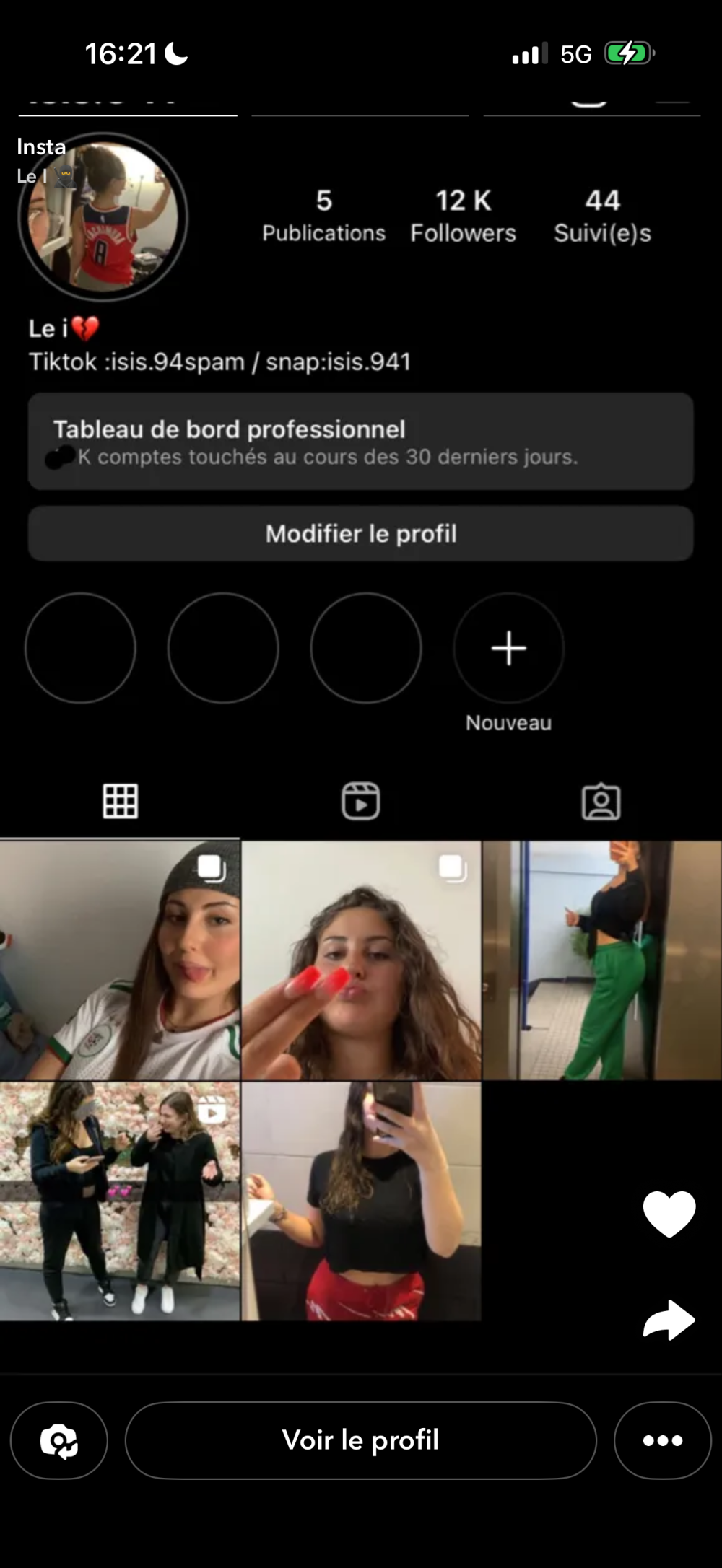722x1568 pixels.
Task: Open the camera remix button
Action: tap(59, 1440)
